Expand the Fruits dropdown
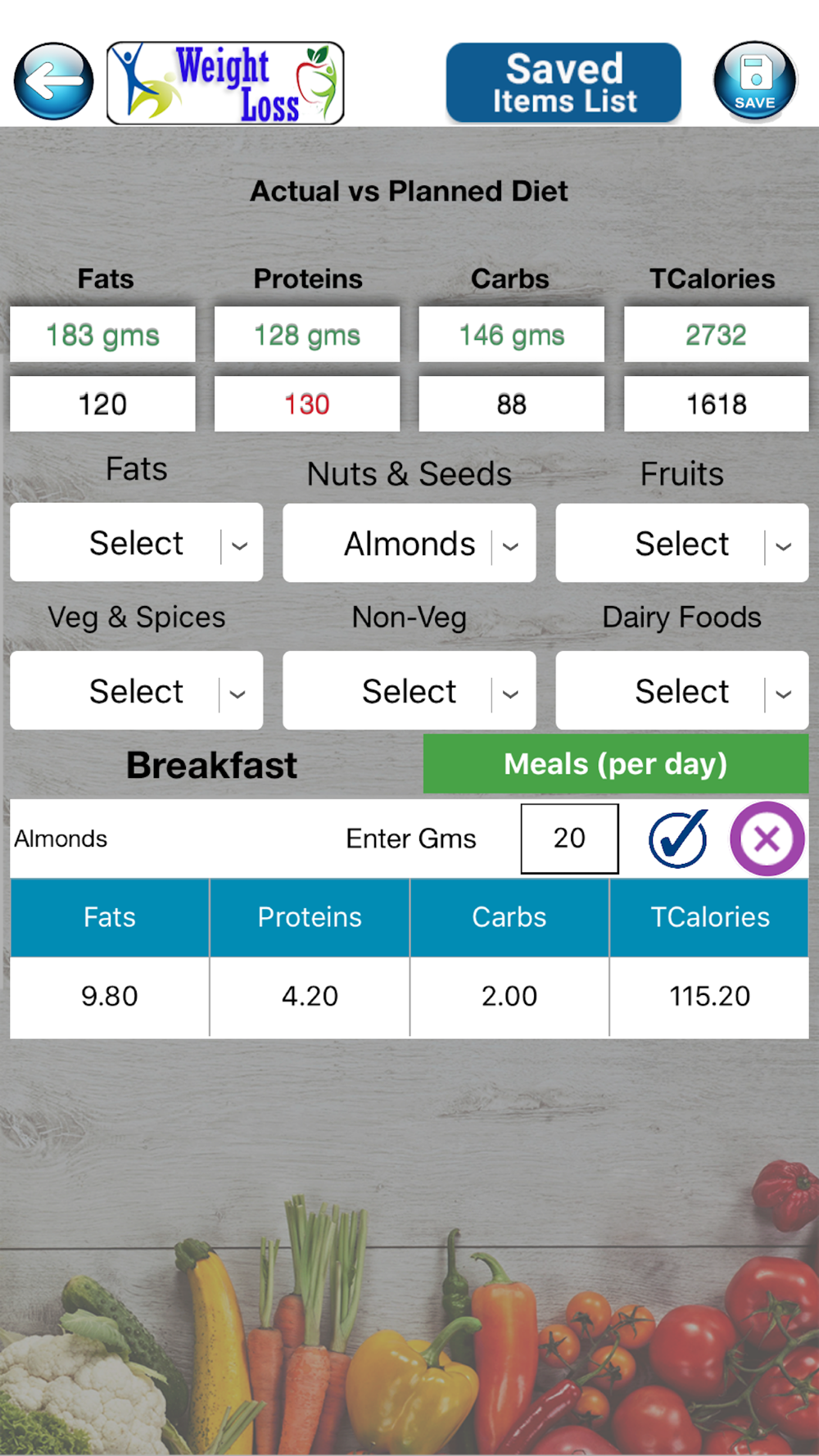The width and height of the screenshot is (819, 1456). [x=682, y=543]
